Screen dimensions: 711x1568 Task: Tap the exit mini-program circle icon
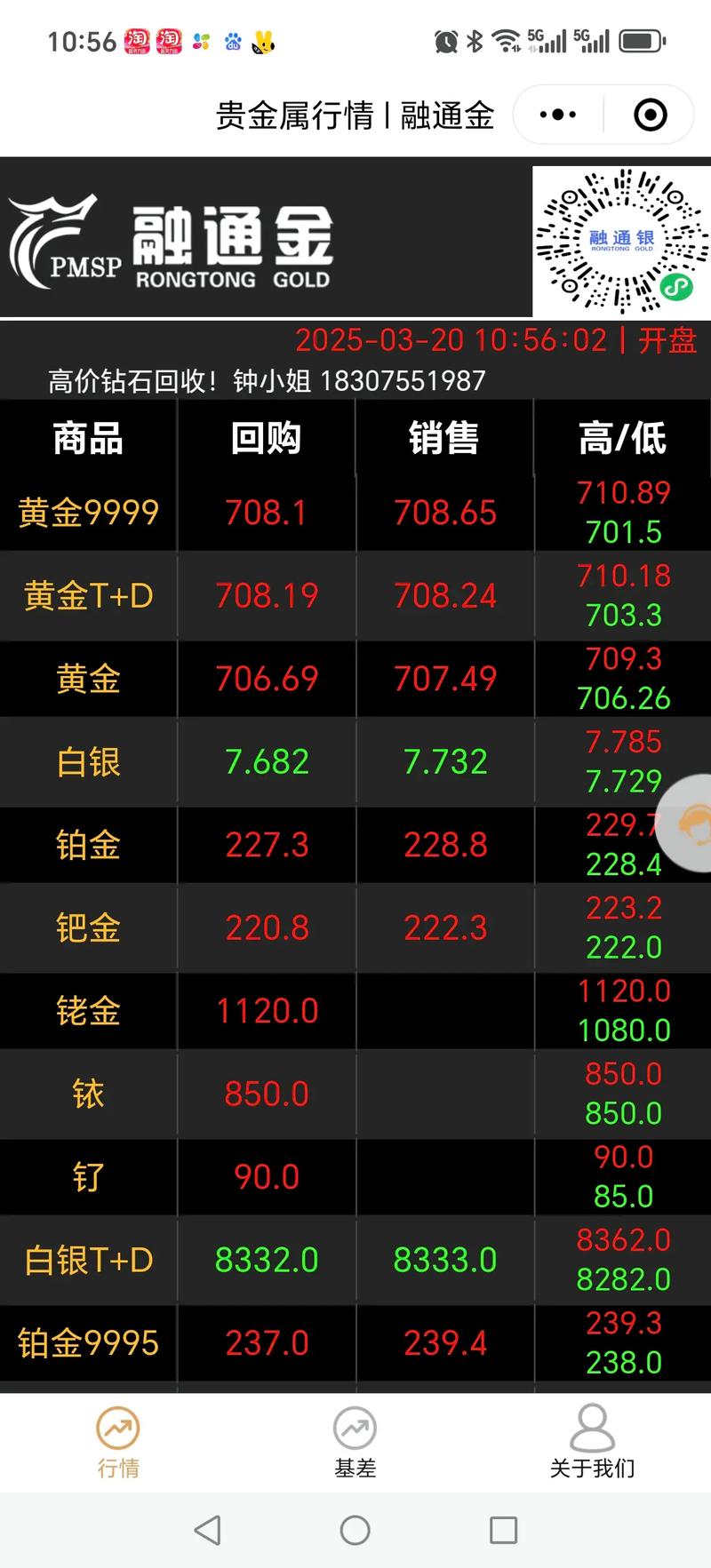pyautogui.click(x=650, y=115)
